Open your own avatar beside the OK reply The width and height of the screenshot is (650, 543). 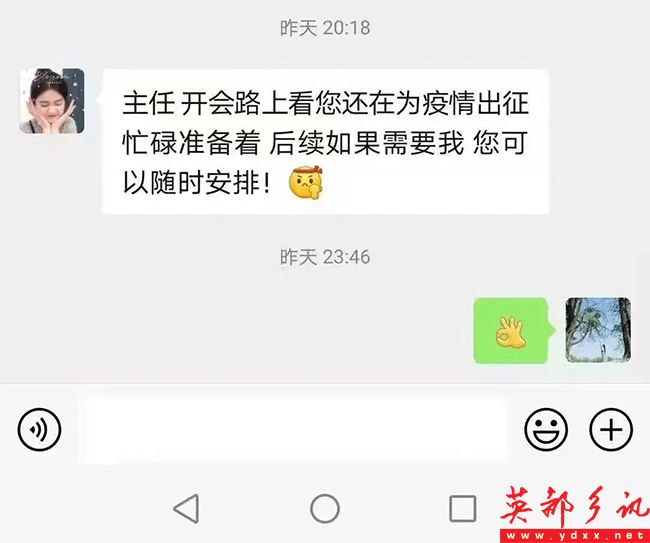click(598, 330)
